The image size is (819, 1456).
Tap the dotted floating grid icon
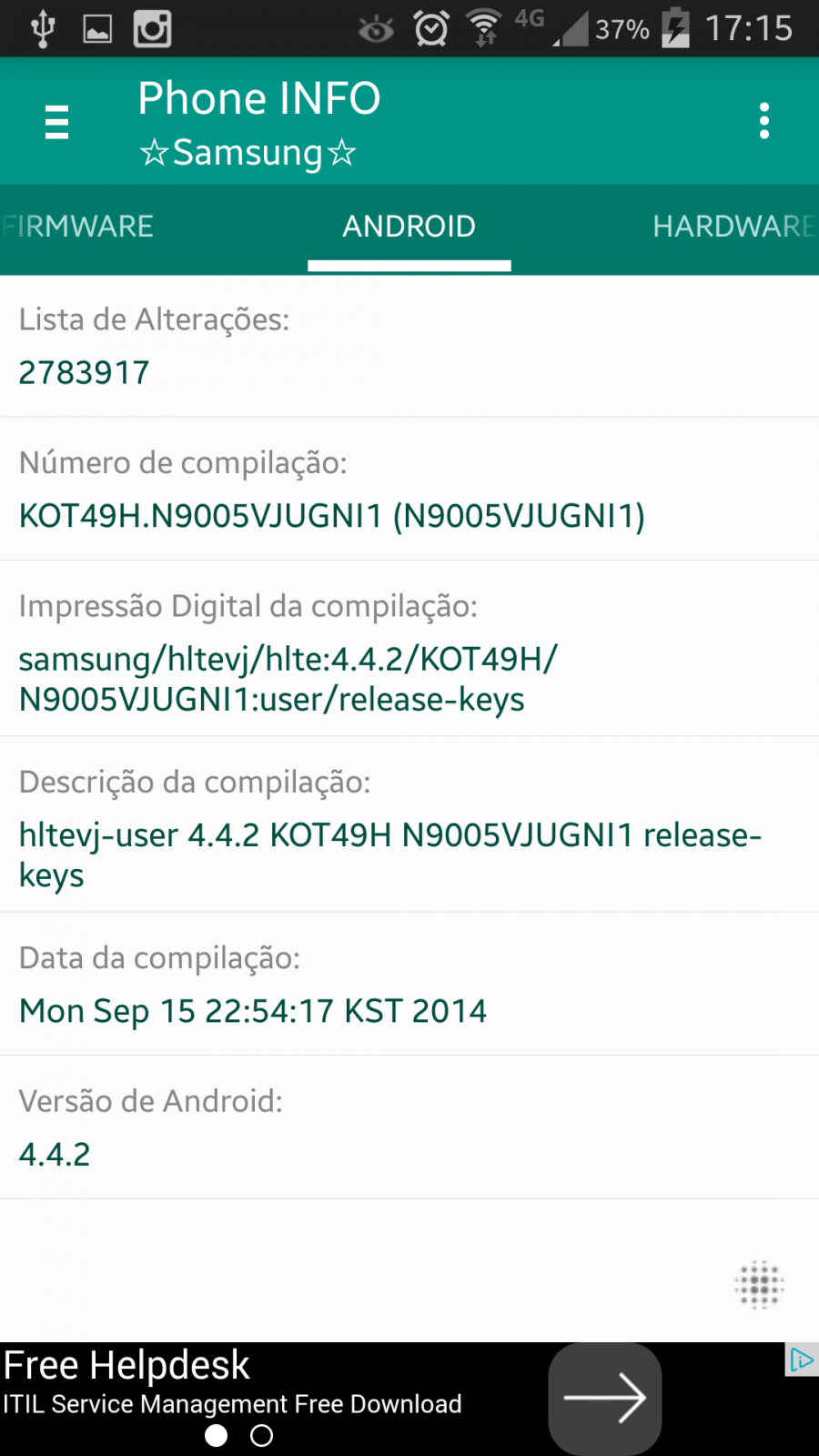coord(760,1285)
